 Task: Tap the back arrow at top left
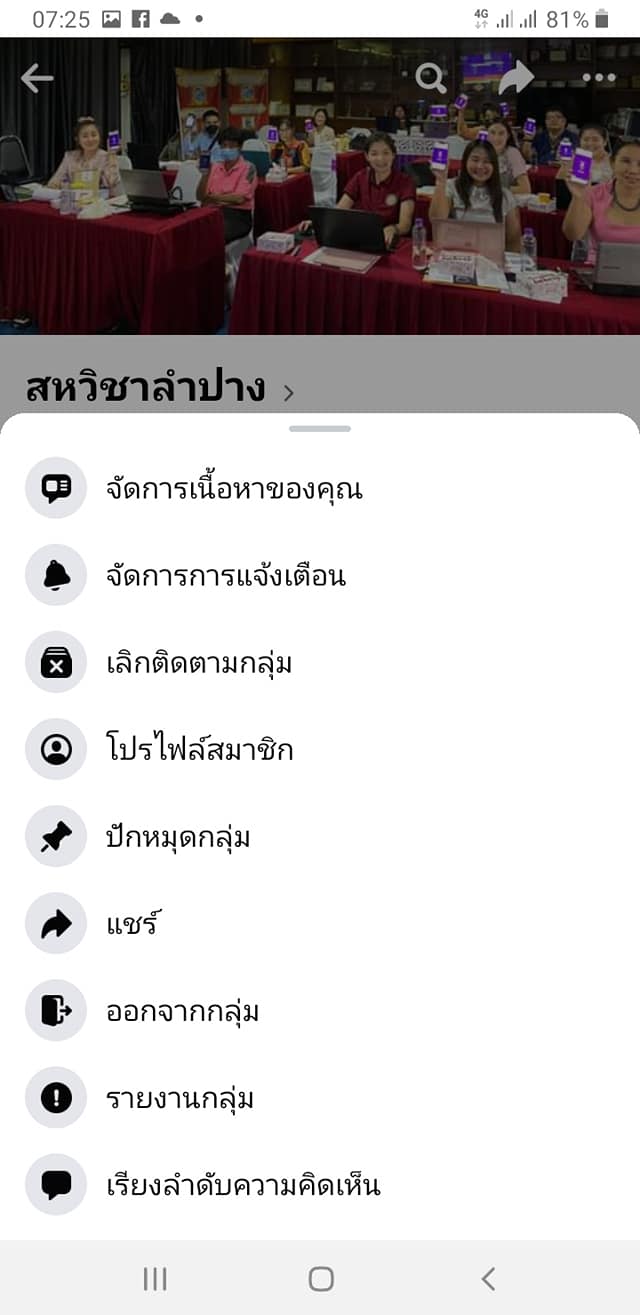(37, 78)
